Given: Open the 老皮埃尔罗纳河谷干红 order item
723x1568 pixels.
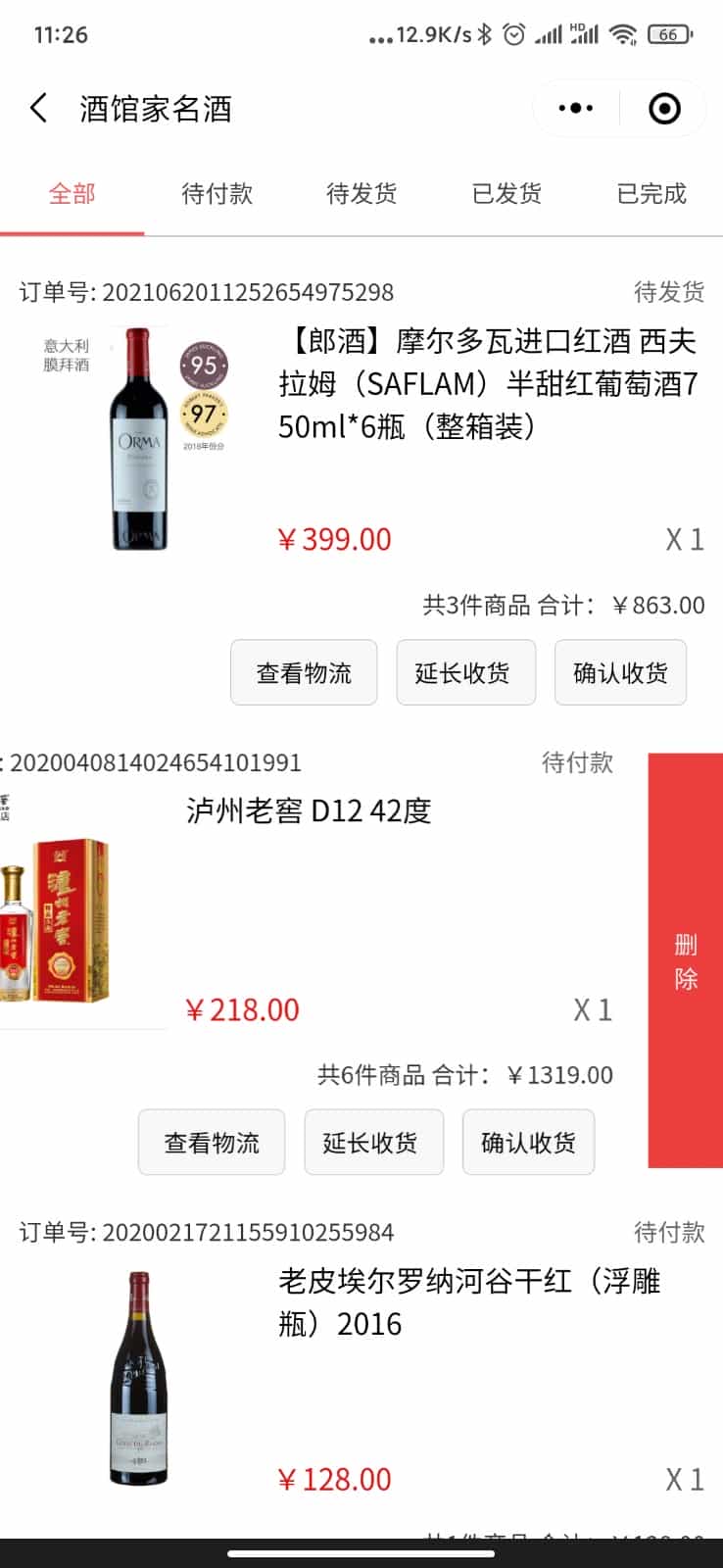Looking at the screenshot, I should (x=470, y=1301).
